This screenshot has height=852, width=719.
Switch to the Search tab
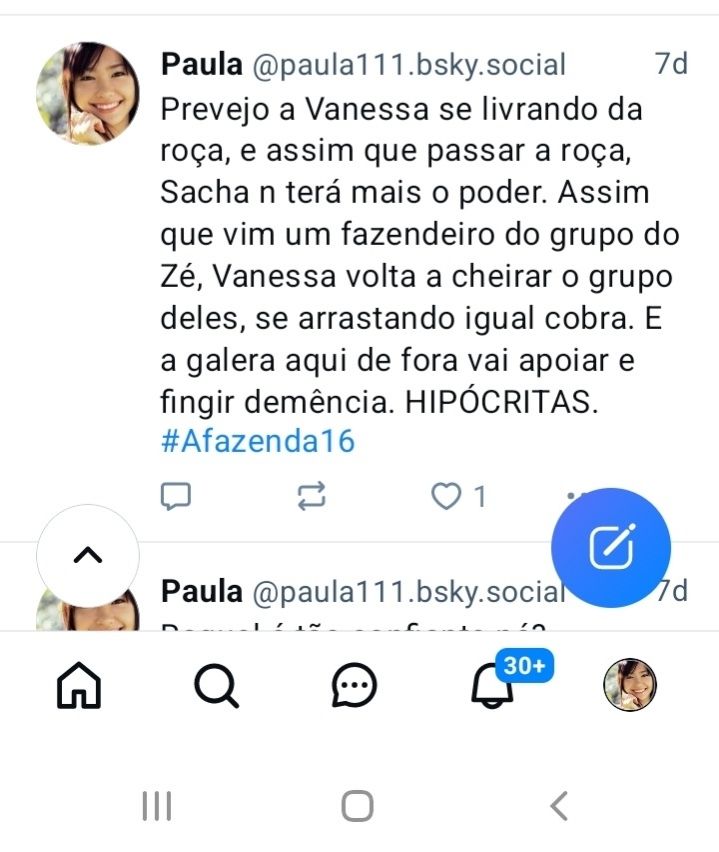[x=216, y=686]
